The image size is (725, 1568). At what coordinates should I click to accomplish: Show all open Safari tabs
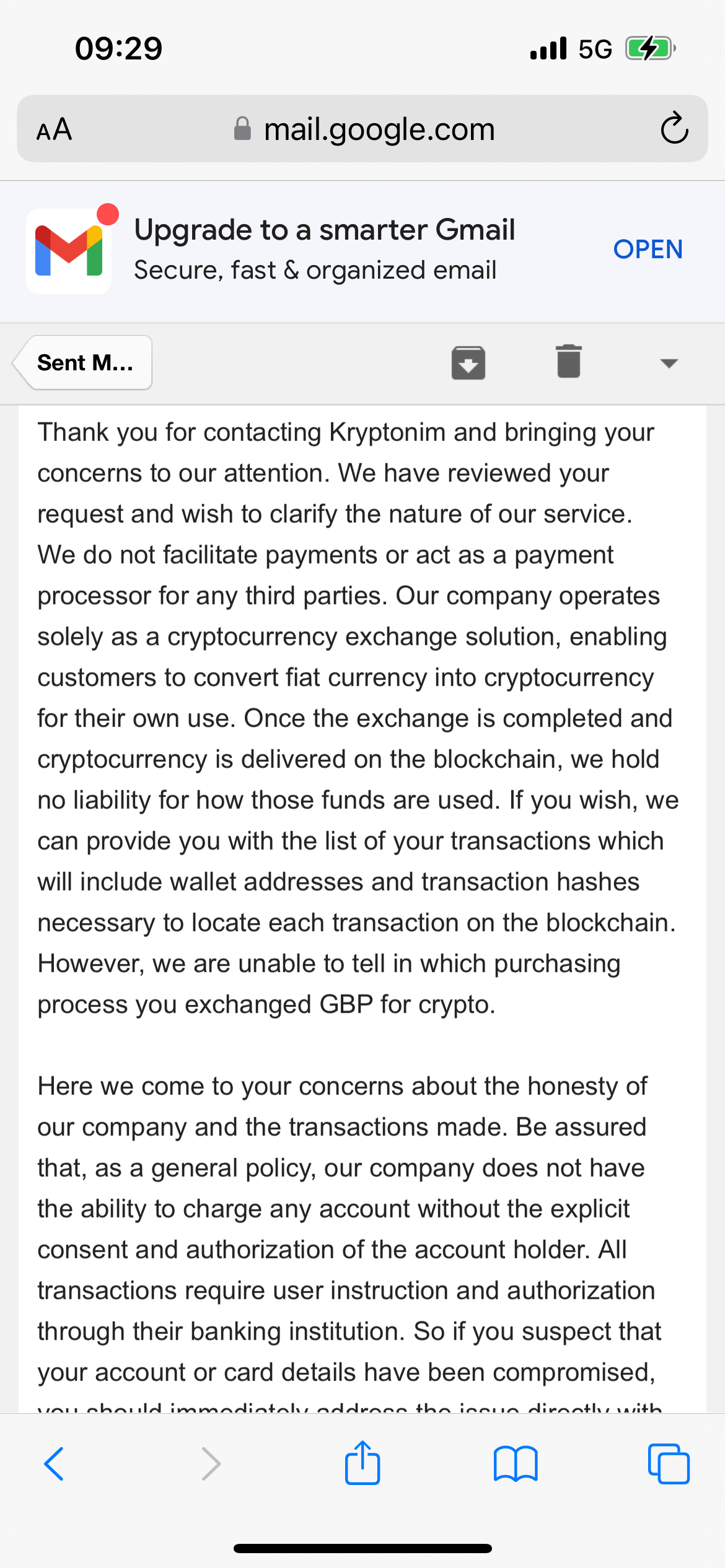click(668, 1464)
